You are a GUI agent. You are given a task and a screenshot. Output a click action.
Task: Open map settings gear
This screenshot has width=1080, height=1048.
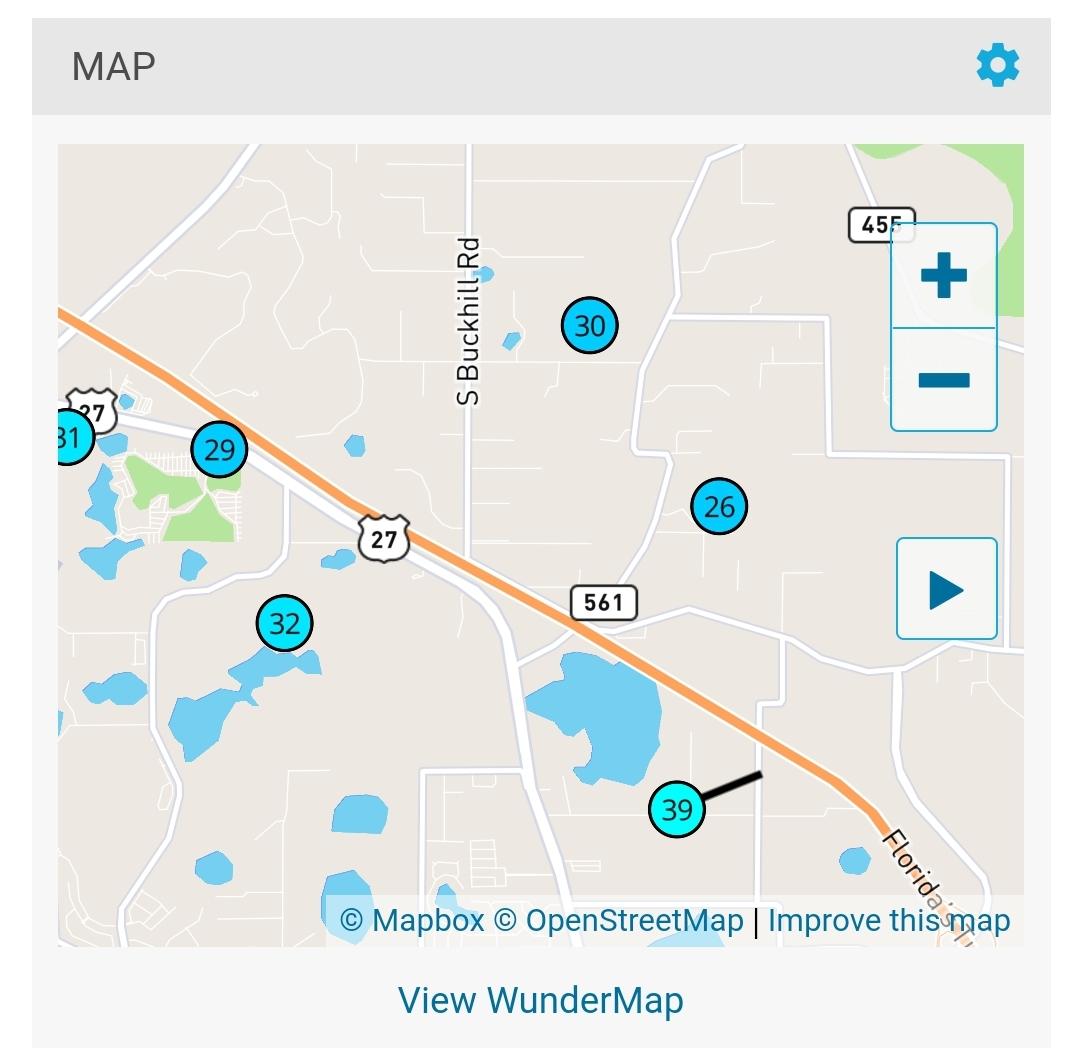click(x=997, y=65)
